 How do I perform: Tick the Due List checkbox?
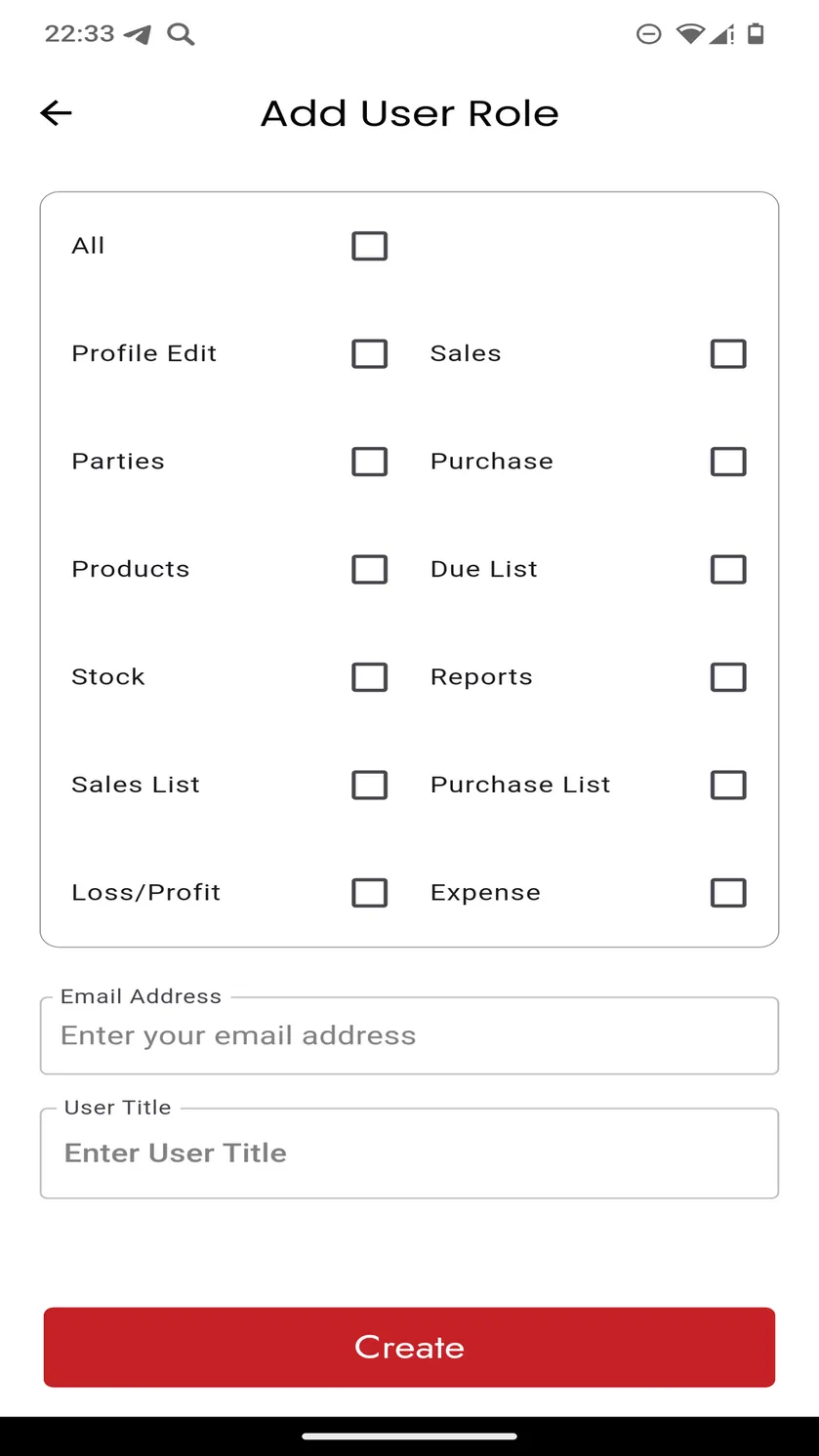pyautogui.click(x=728, y=569)
